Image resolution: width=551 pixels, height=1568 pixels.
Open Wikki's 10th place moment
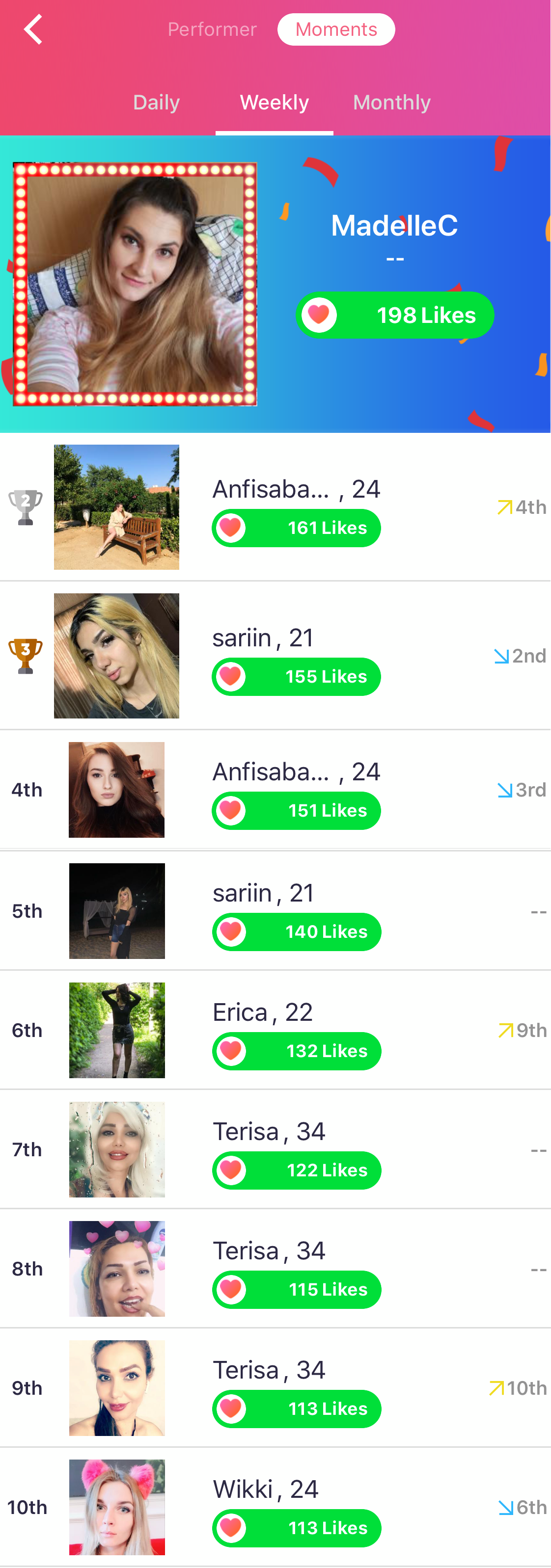click(x=116, y=1507)
